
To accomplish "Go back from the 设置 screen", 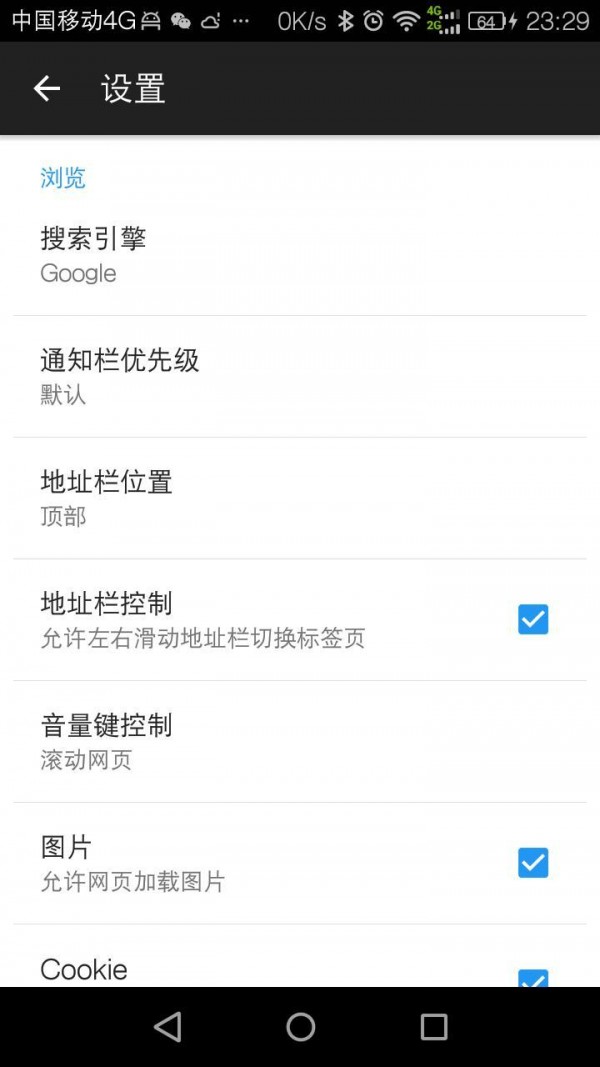I will point(47,89).
